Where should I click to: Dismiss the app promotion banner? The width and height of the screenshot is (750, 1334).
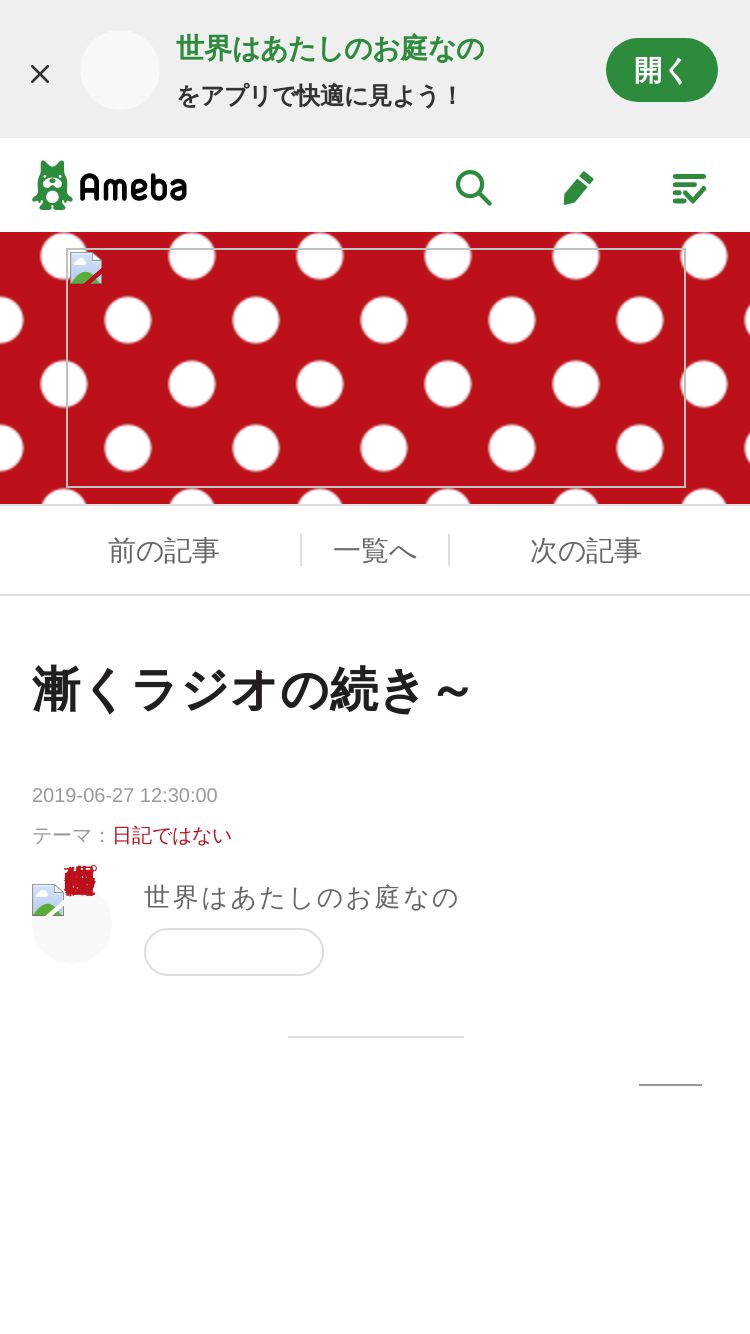coord(40,73)
